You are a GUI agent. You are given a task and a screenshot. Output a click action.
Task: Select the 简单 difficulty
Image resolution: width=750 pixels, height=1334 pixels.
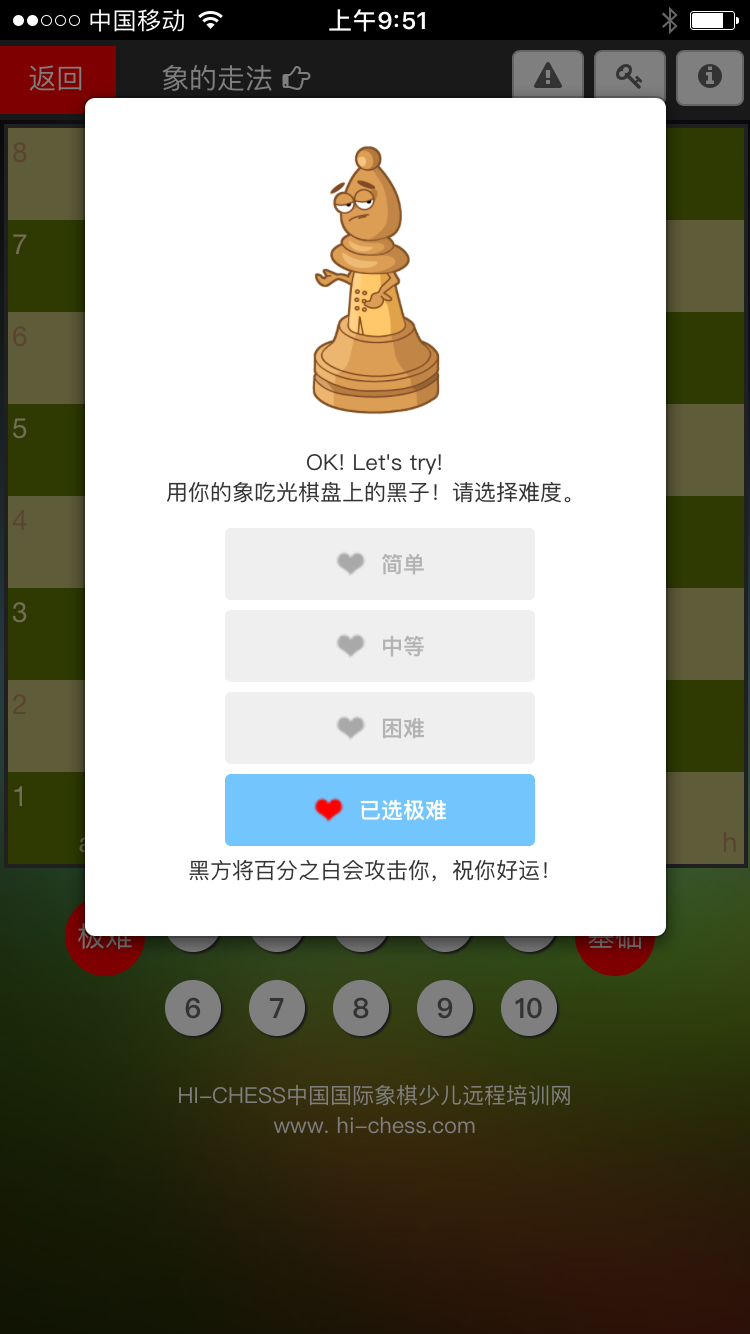coord(379,564)
